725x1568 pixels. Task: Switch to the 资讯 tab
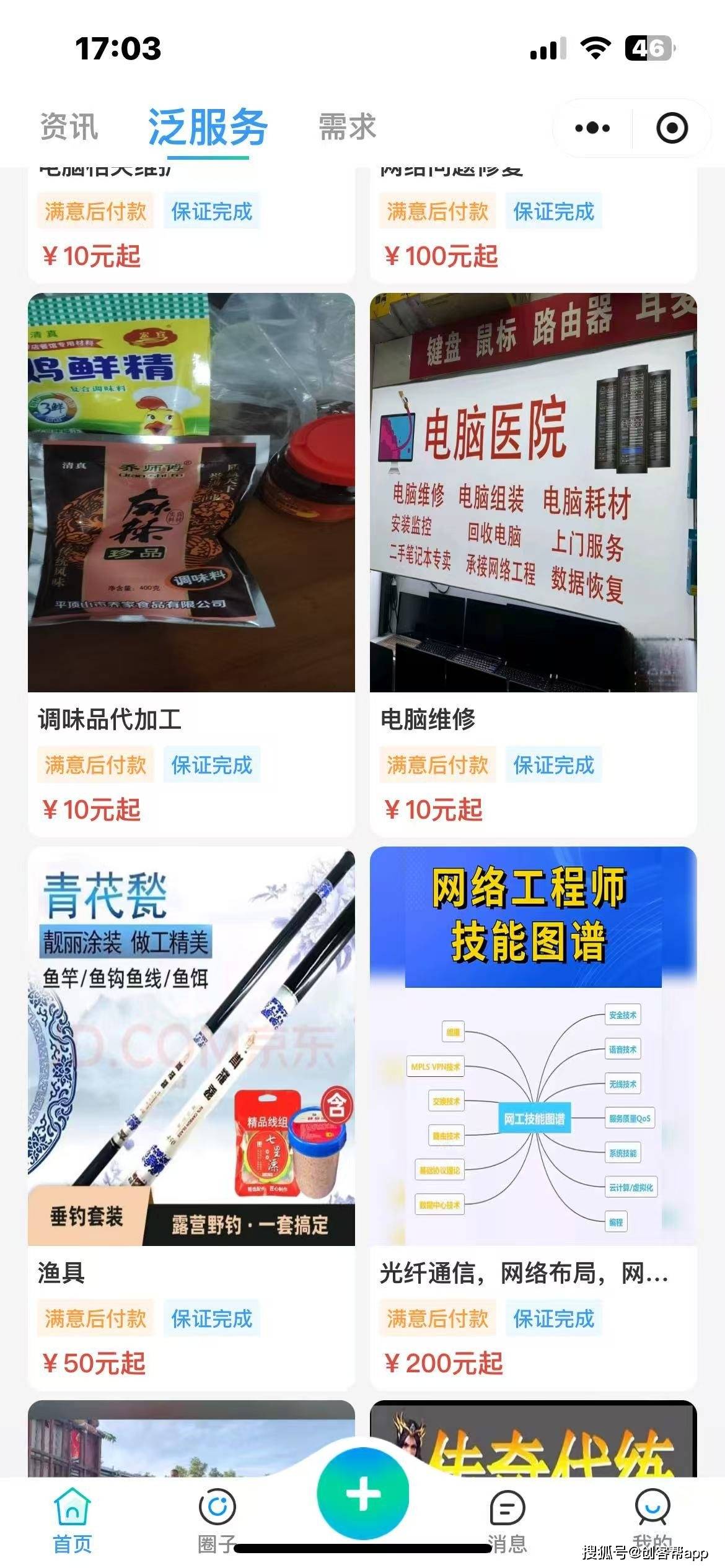69,127
